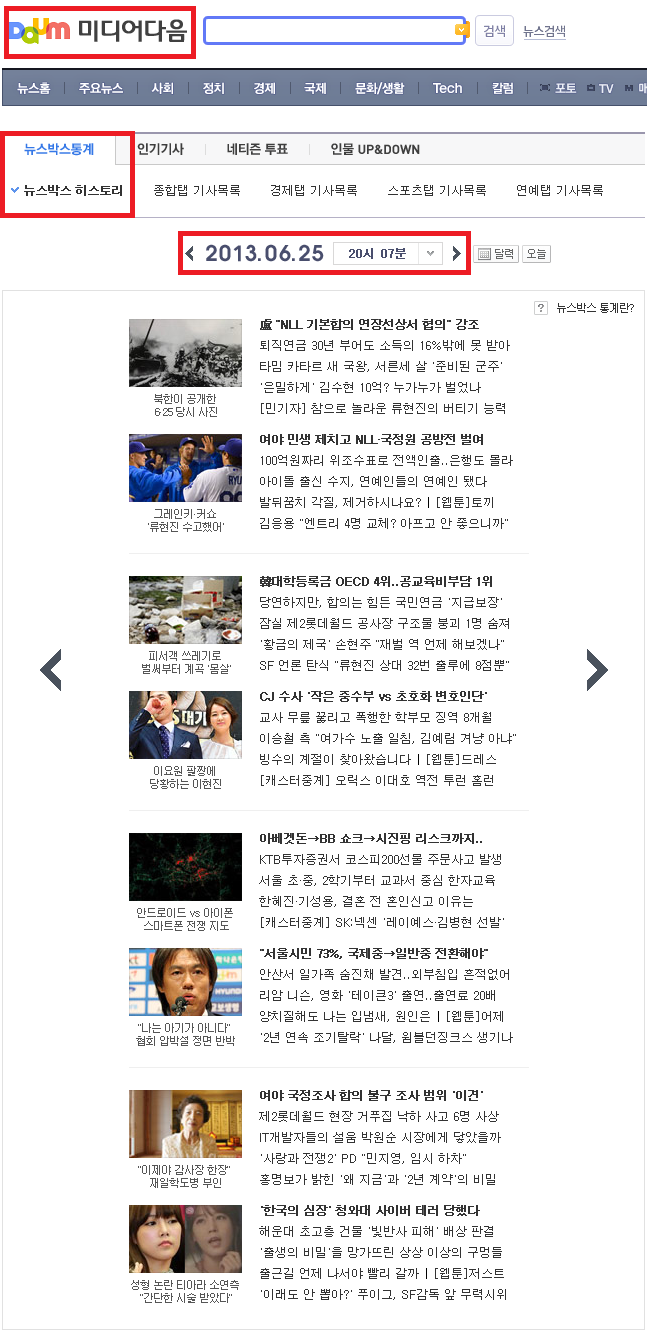Tap the 오늘 button
Screen dimensions: 647x1333
coord(537,254)
